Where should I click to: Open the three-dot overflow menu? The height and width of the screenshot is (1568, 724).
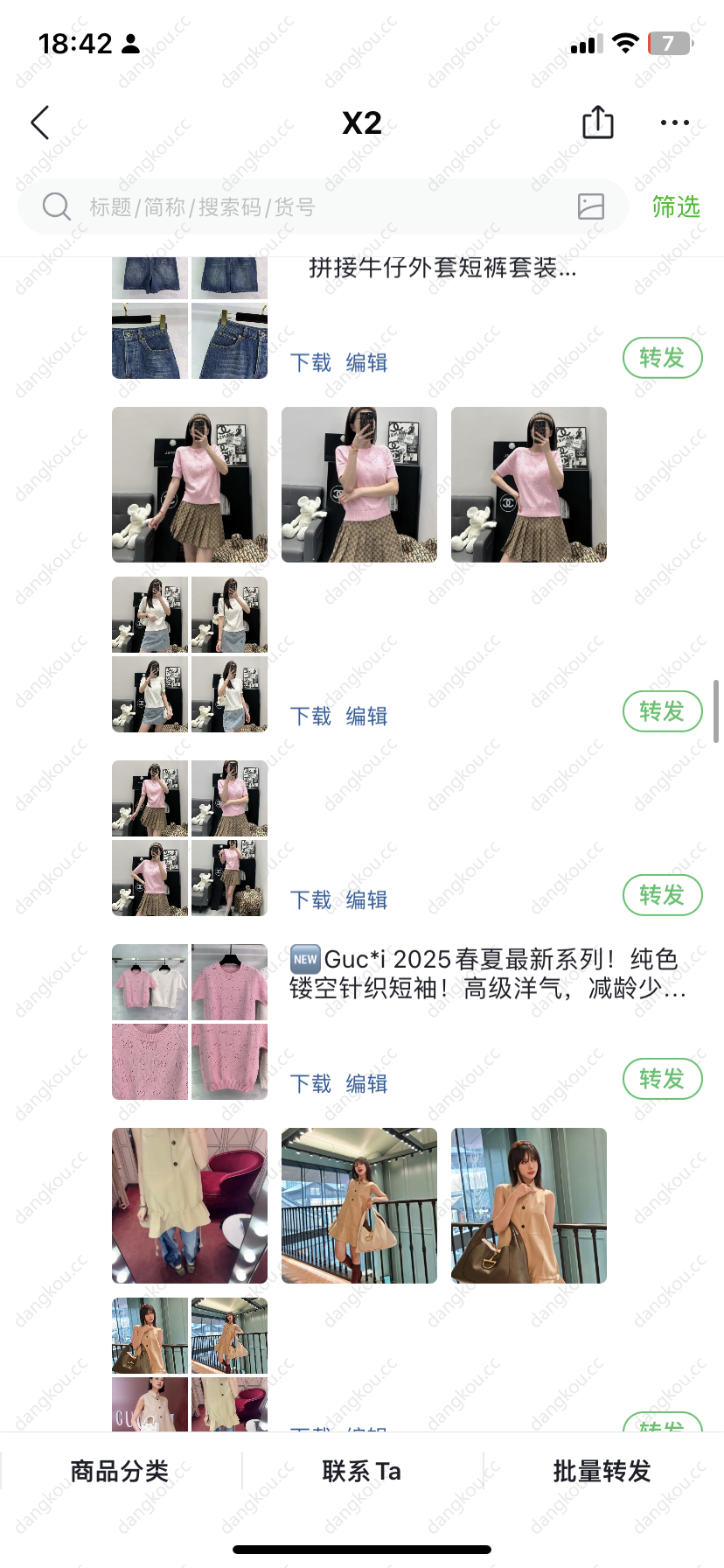[674, 122]
